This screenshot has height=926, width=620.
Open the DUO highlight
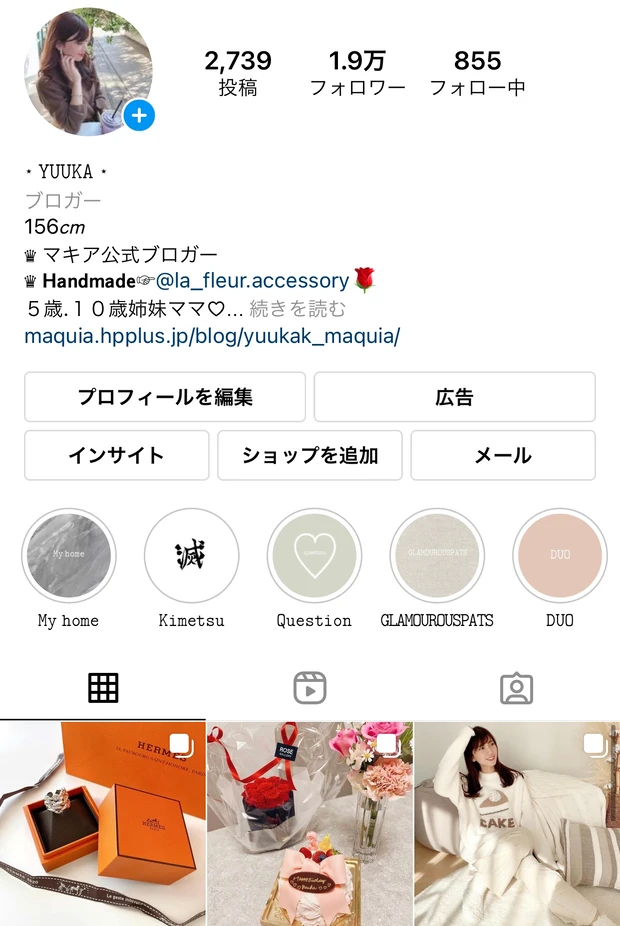pyautogui.click(x=560, y=556)
